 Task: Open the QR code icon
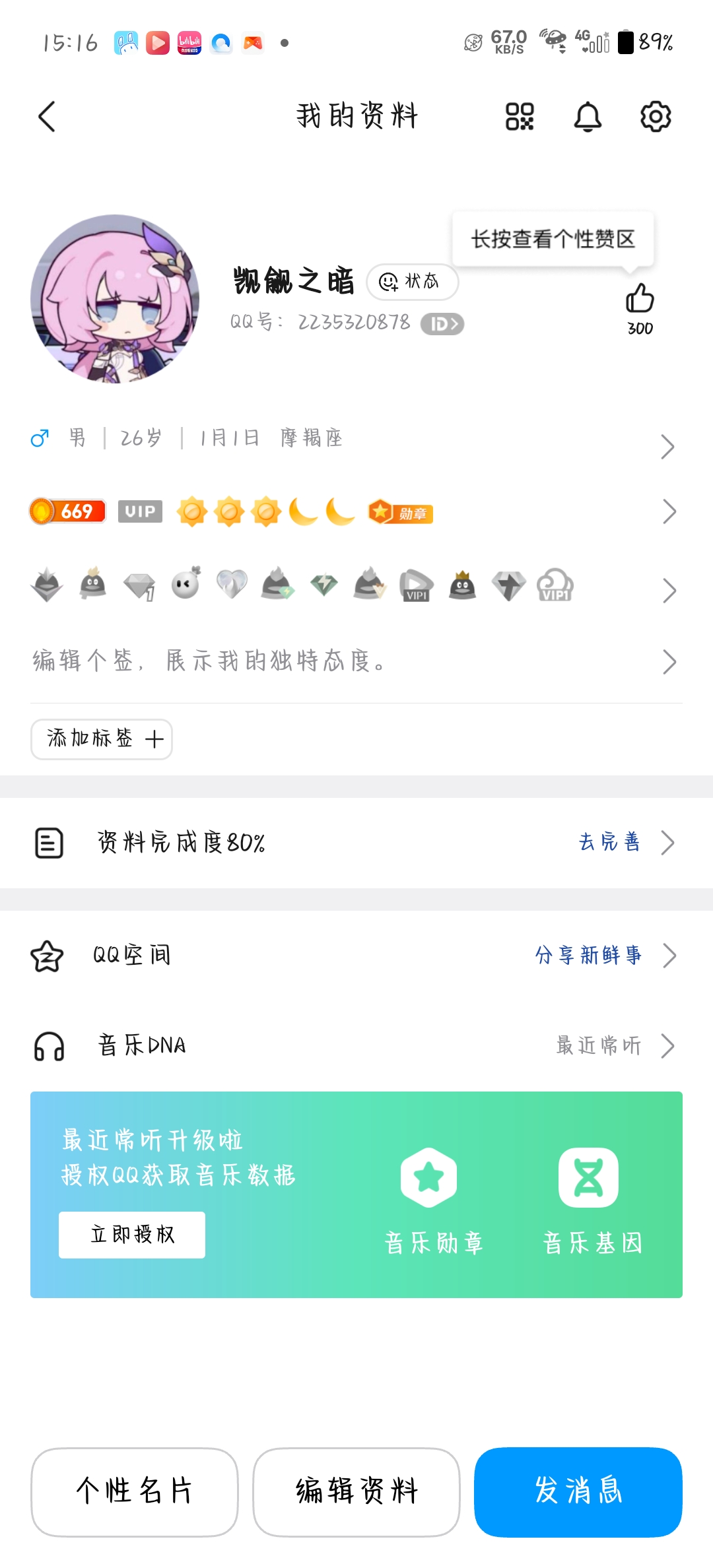click(x=520, y=117)
